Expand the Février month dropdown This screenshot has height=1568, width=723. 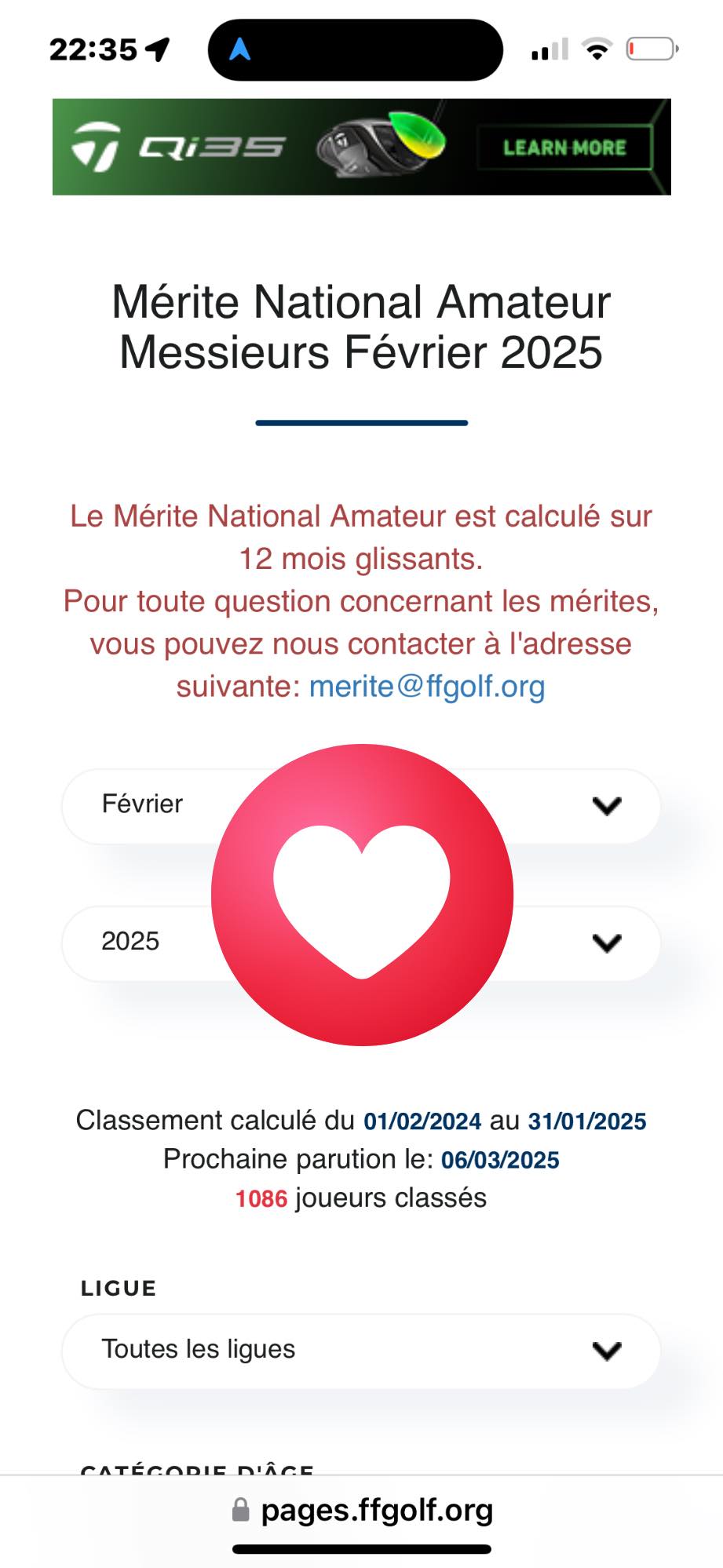click(605, 806)
